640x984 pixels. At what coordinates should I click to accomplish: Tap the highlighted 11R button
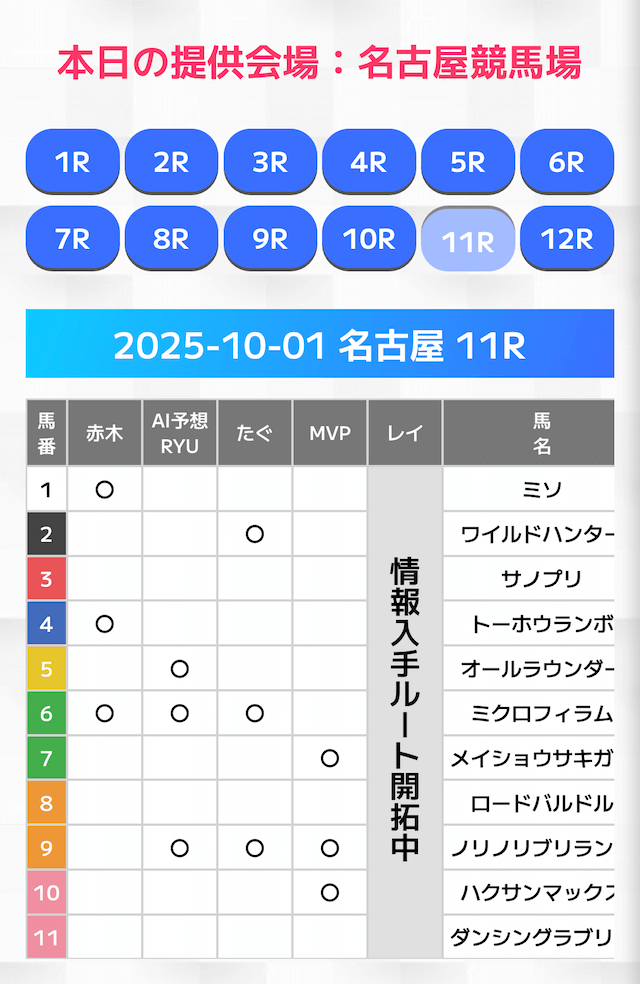click(x=468, y=241)
